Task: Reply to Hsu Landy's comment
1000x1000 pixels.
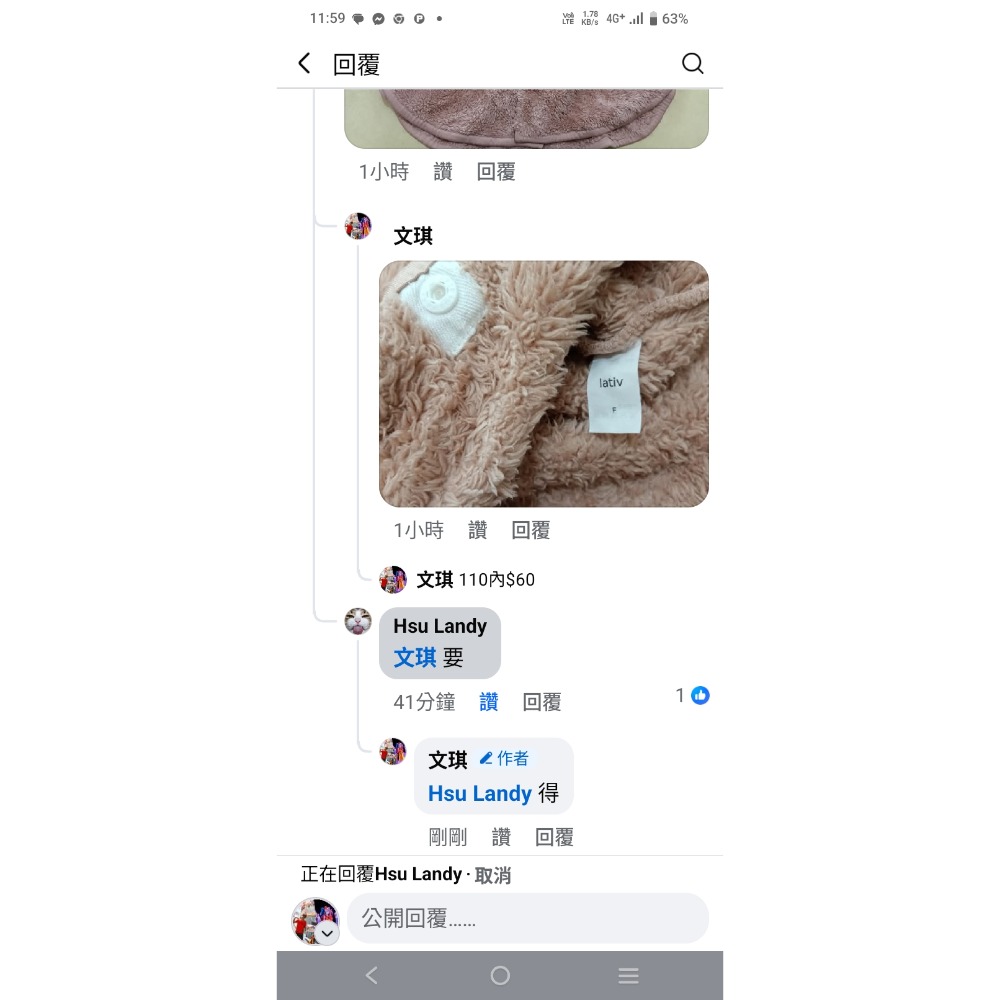Action: point(541,703)
